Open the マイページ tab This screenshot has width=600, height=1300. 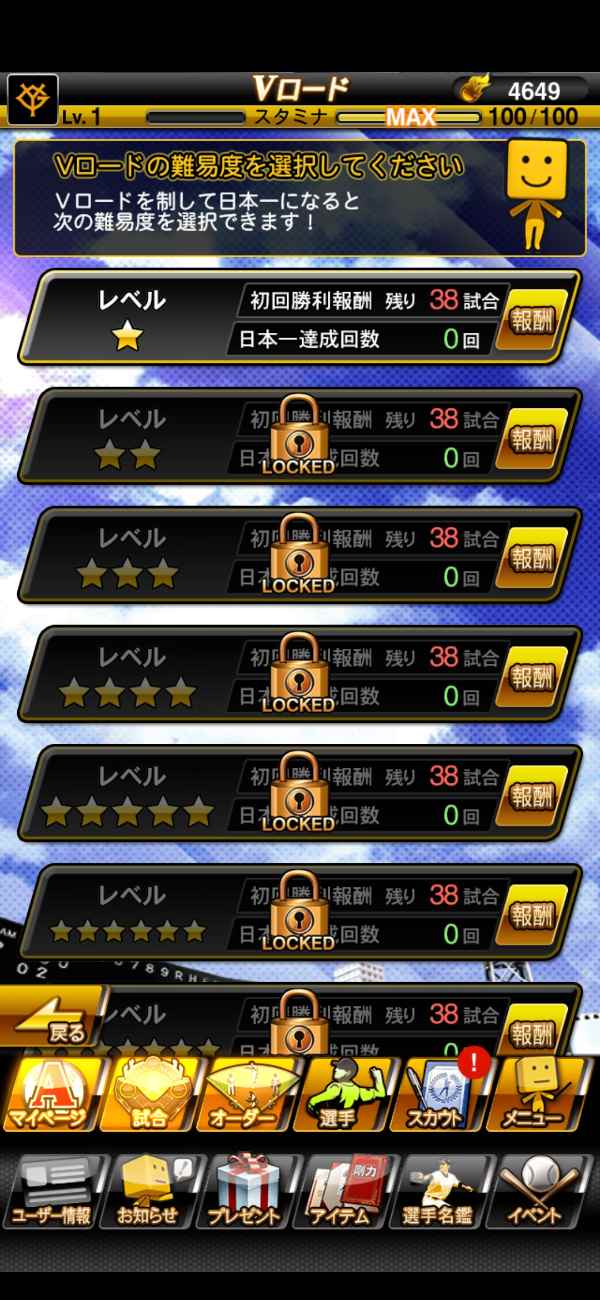point(50,1095)
